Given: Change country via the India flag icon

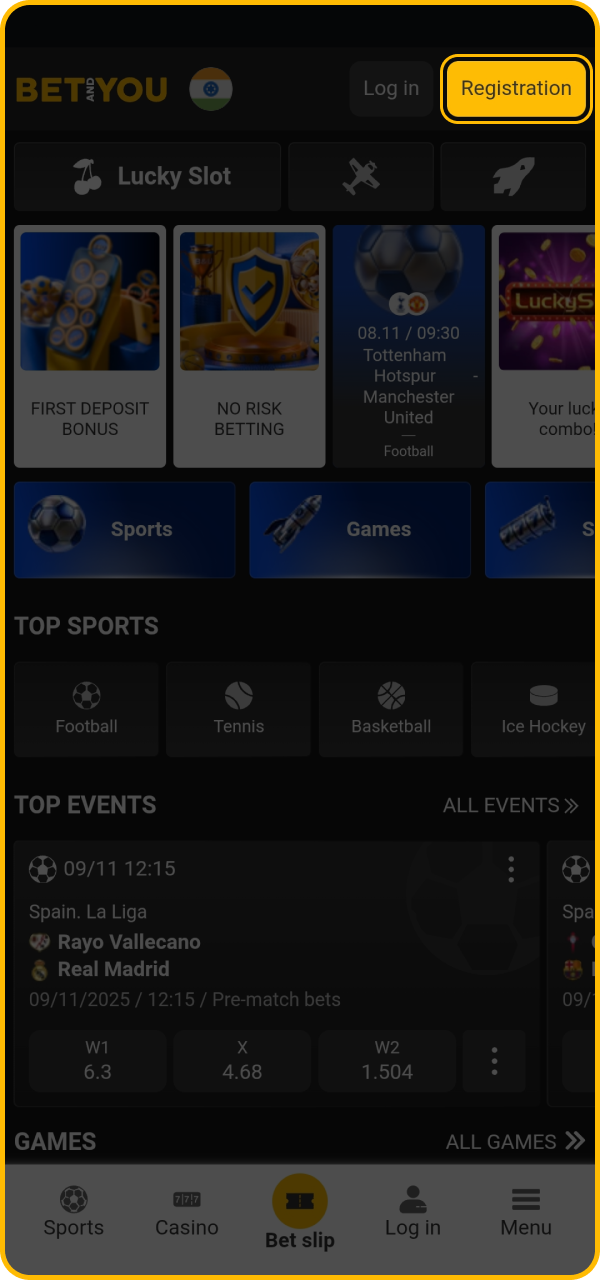Looking at the screenshot, I should pos(211,90).
